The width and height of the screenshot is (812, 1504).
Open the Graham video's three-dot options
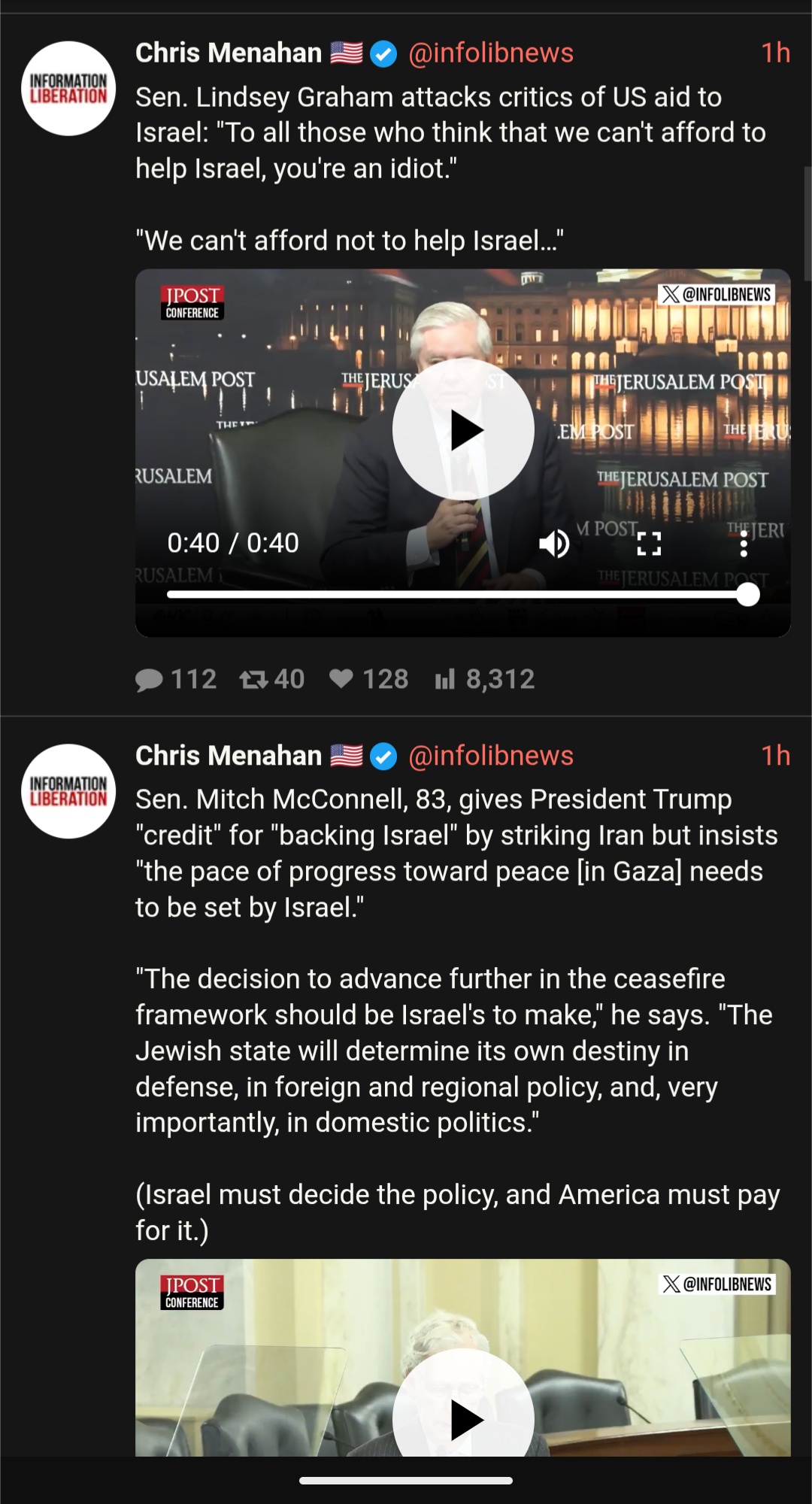click(x=744, y=543)
